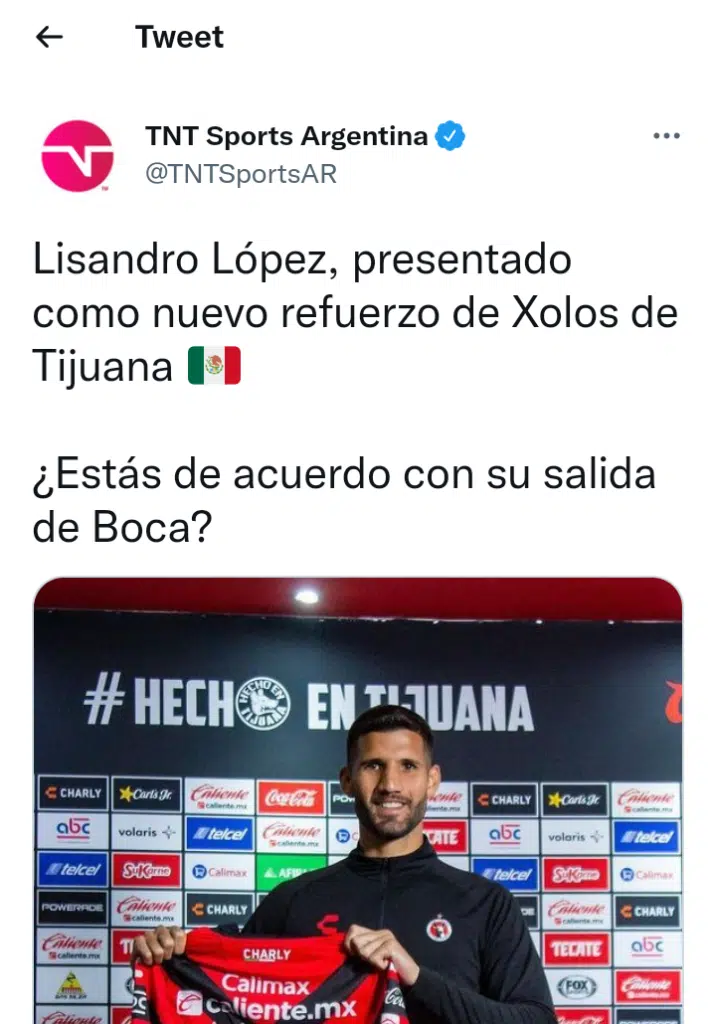716x1024 pixels.
Task: Open the @TNTSportsAR account name link
Action: (x=241, y=174)
